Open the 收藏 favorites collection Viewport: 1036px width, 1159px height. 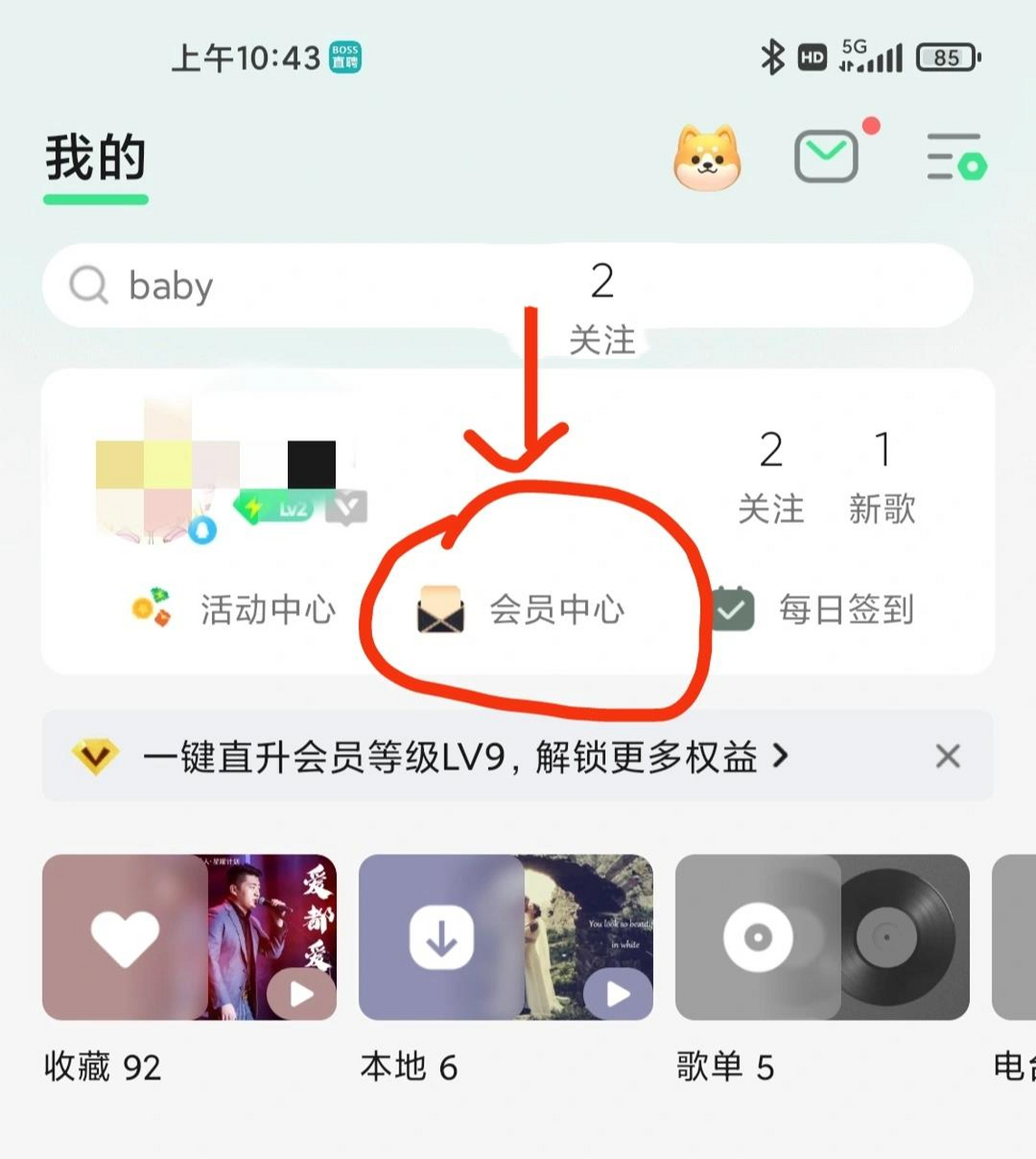point(126,937)
